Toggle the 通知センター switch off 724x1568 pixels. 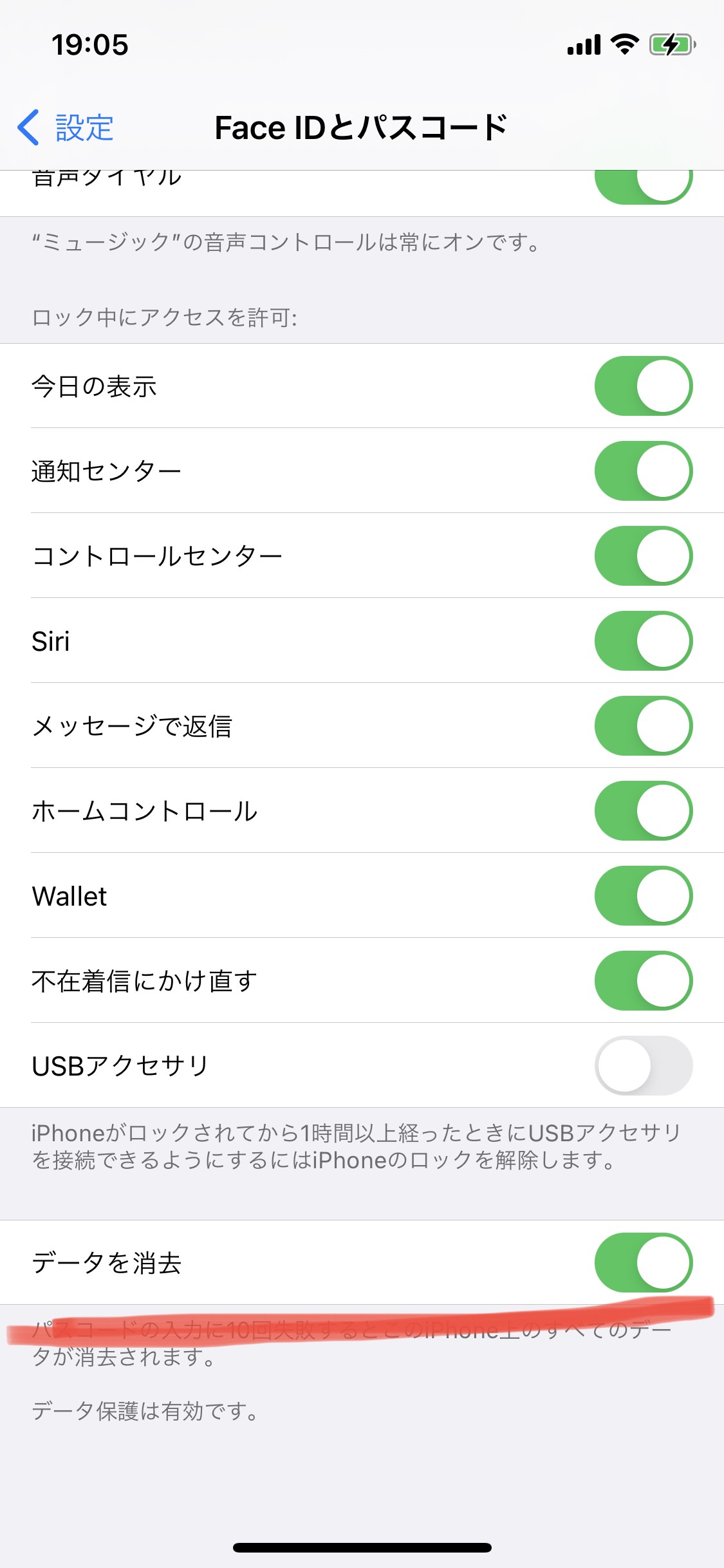(643, 471)
